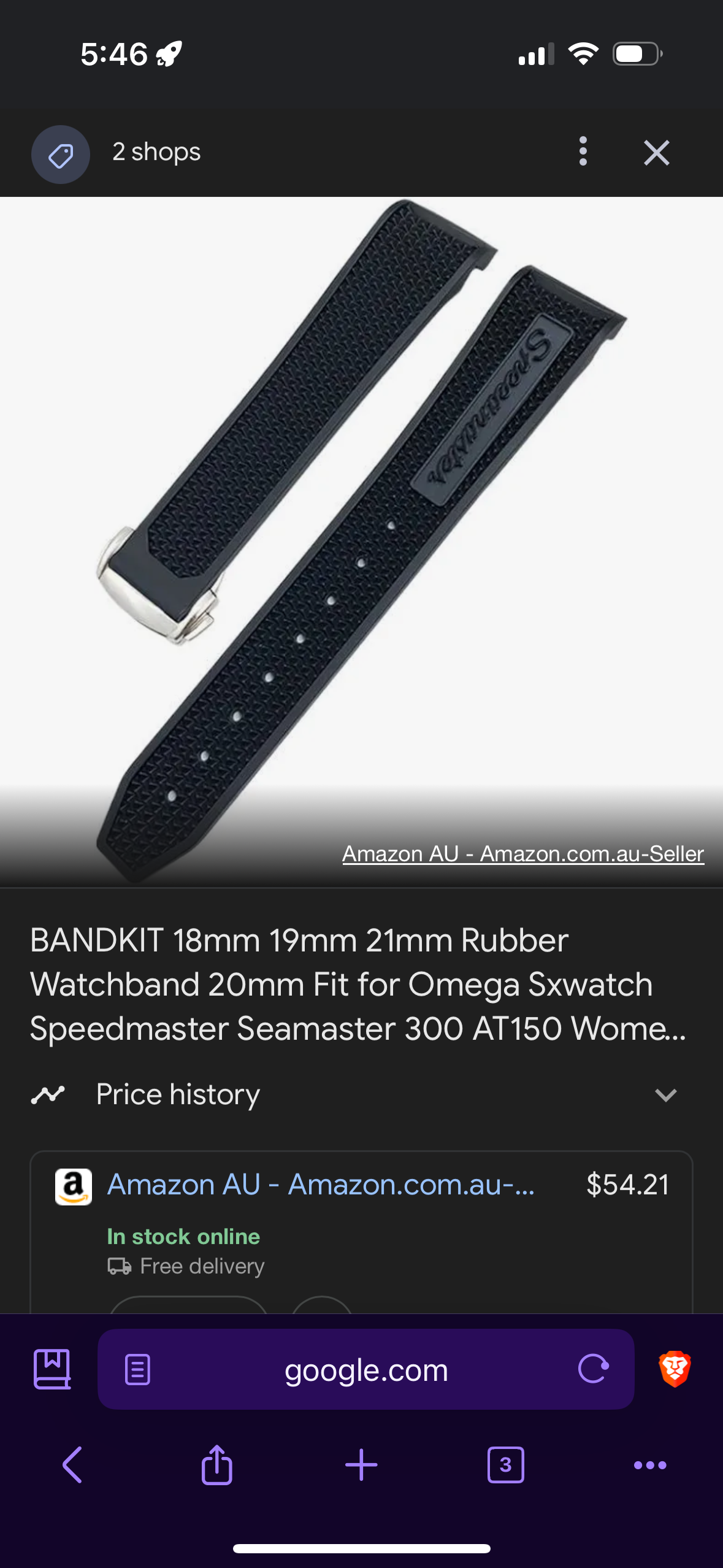Tap the 2 shops price tag icon

pos(61,155)
